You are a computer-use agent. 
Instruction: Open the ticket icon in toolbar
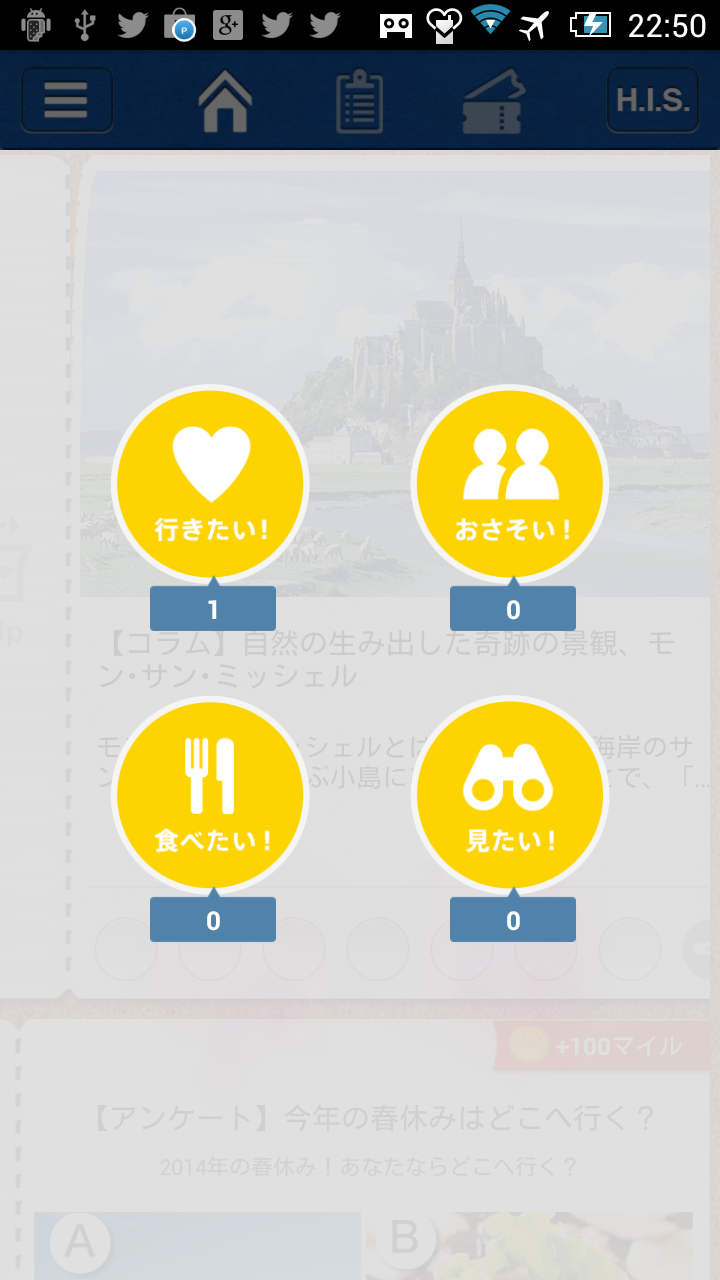(x=493, y=100)
